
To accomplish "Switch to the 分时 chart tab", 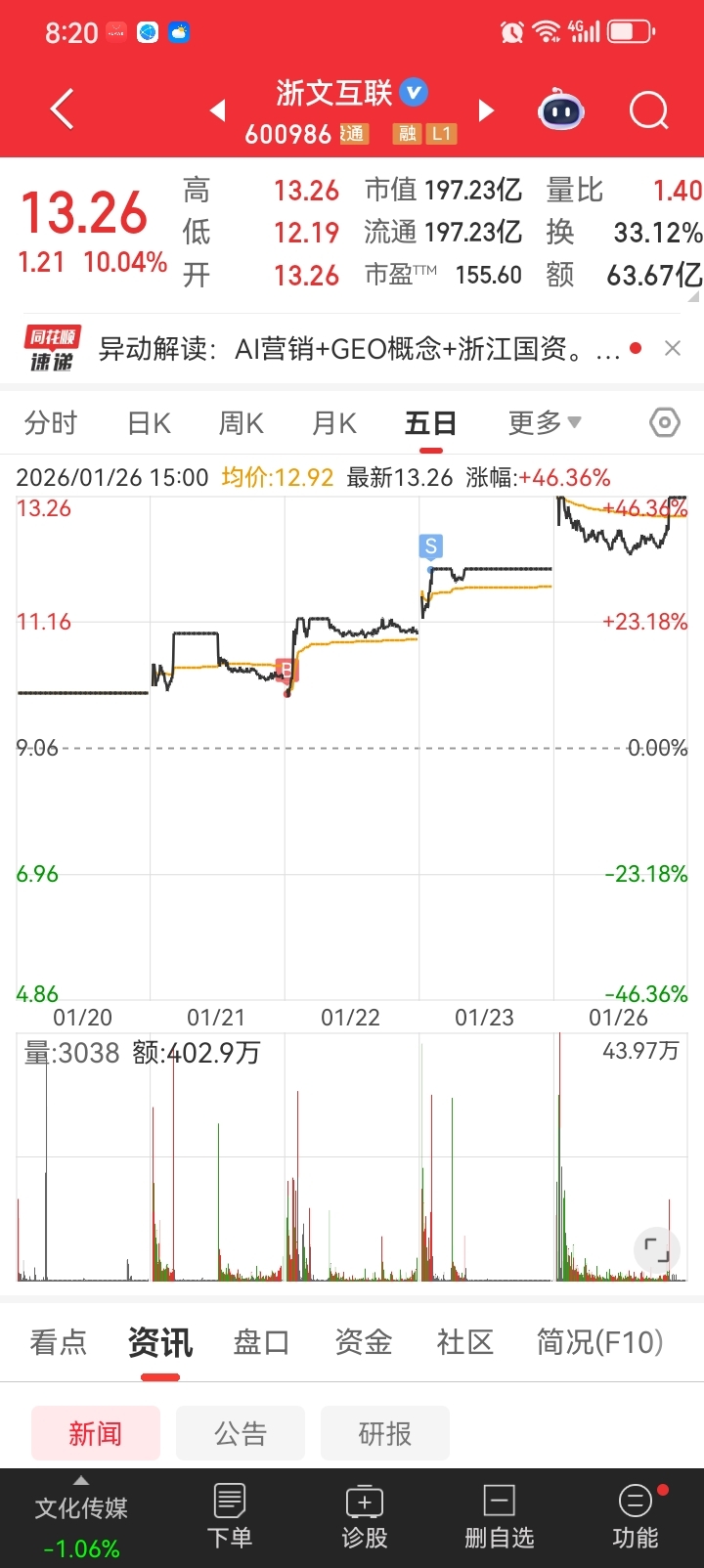I will click(51, 423).
